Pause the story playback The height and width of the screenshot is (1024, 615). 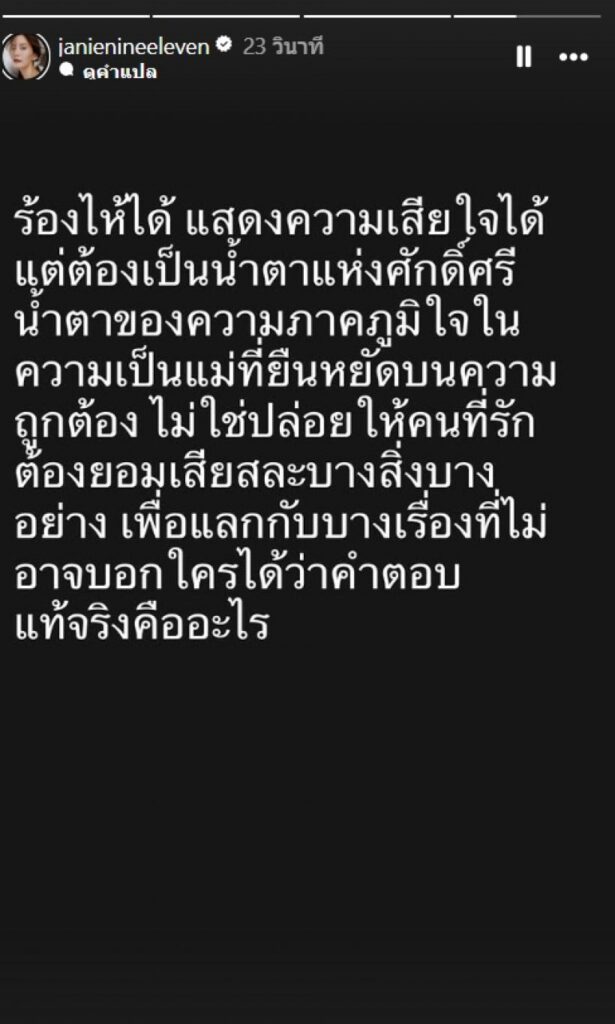[x=523, y=57]
